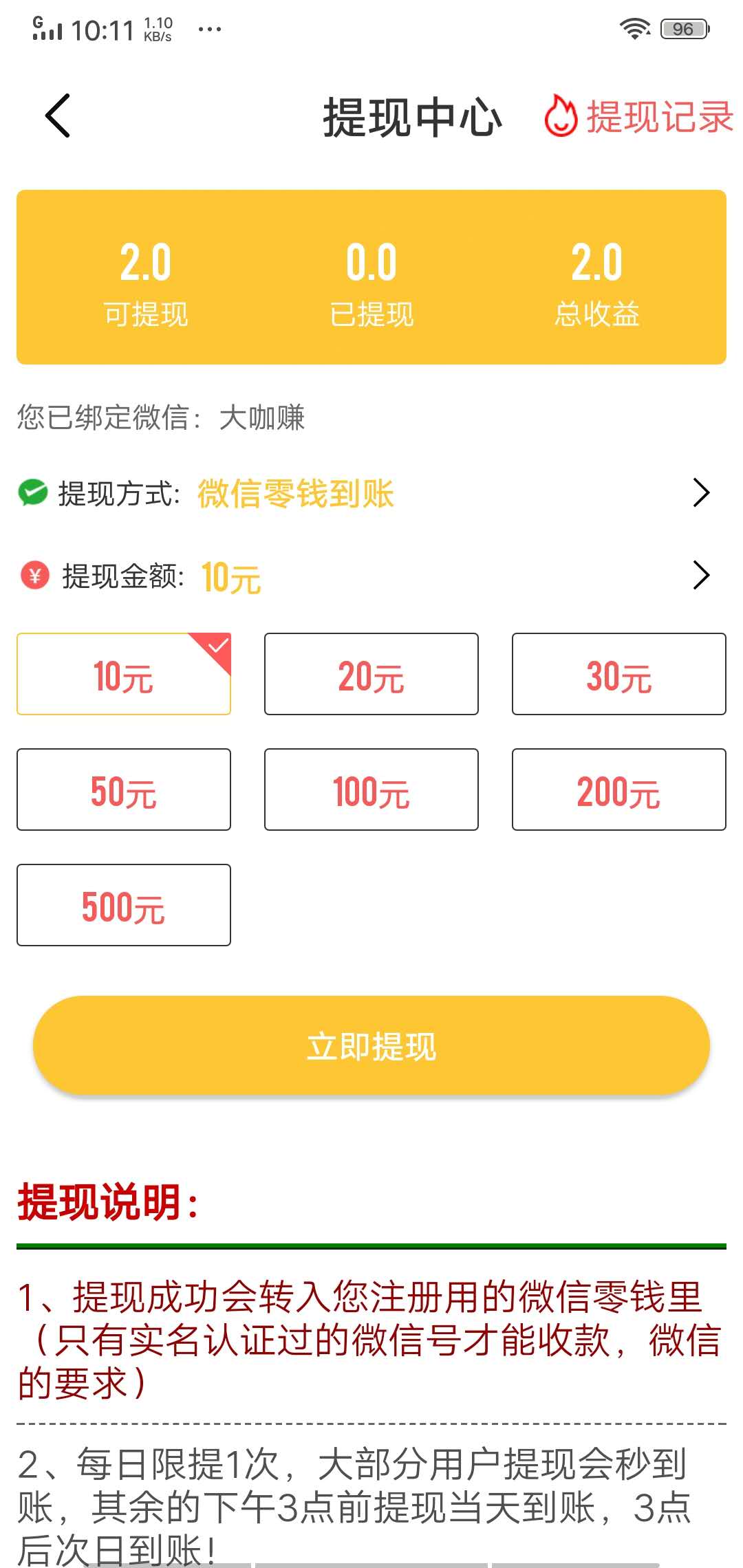Open the chevron next to 微信零钱到账
This screenshot has width=743, height=1568.
click(x=702, y=492)
